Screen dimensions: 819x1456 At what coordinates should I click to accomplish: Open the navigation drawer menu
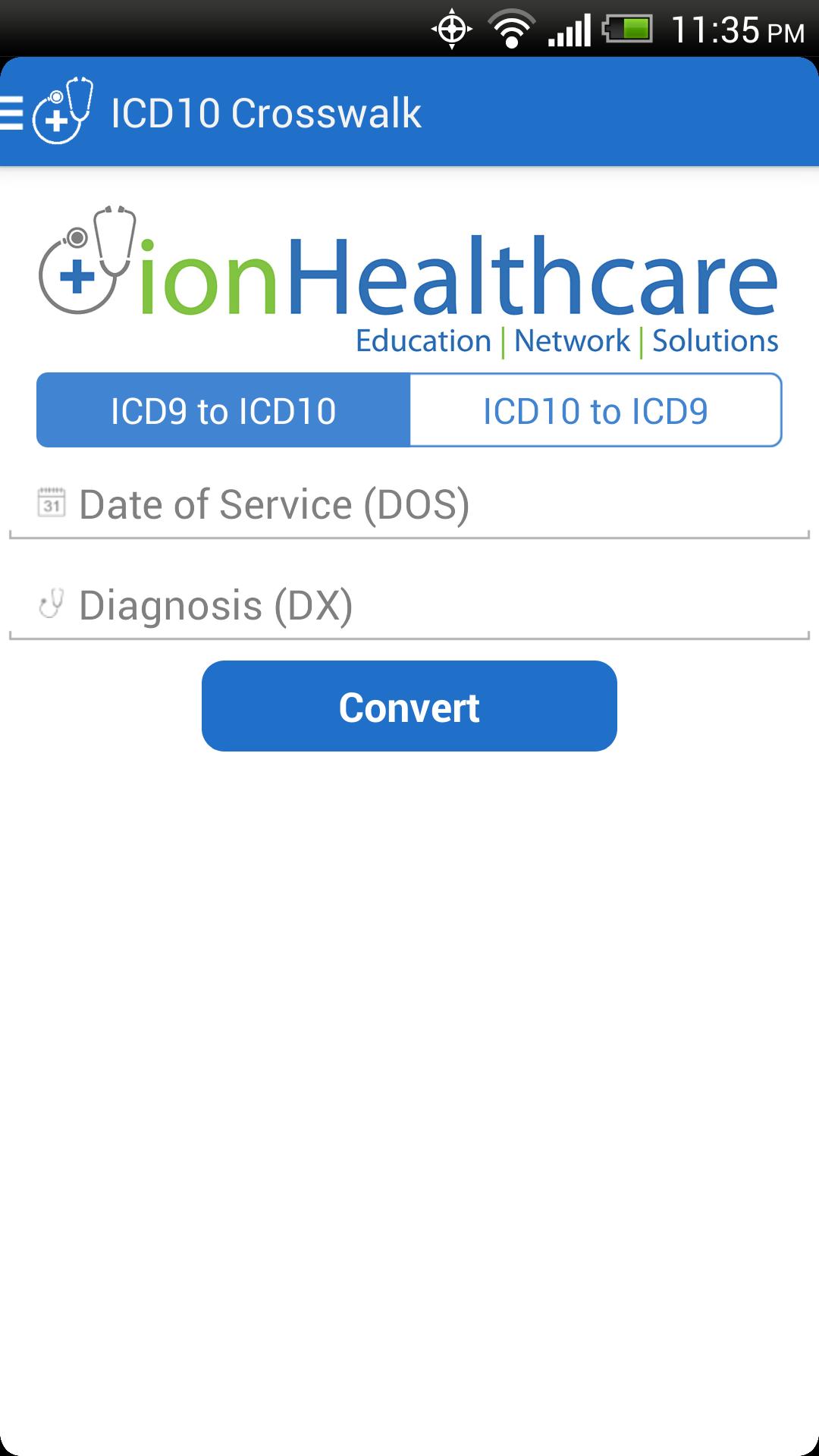(x=10, y=114)
